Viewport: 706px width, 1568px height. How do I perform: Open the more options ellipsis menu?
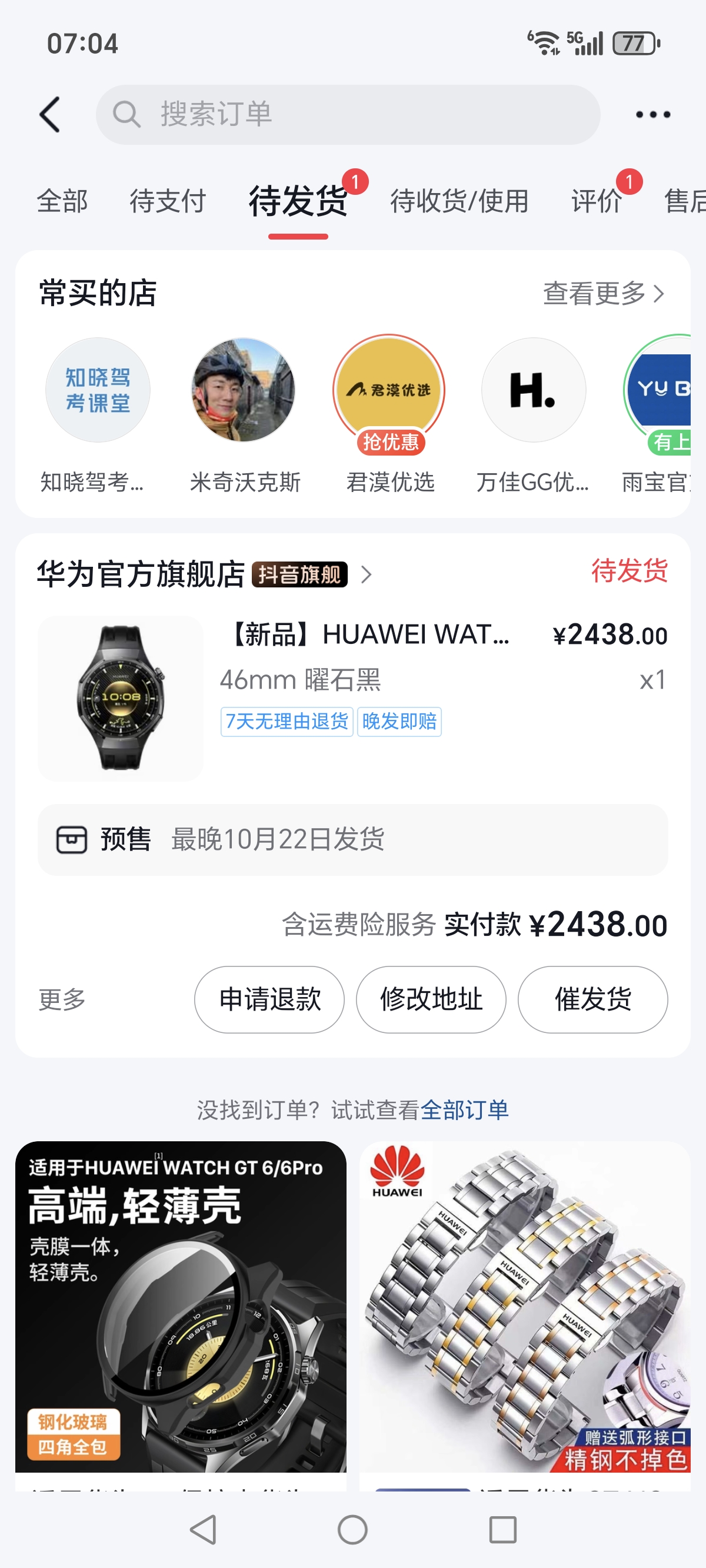pyautogui.click(x=652, y=114)
